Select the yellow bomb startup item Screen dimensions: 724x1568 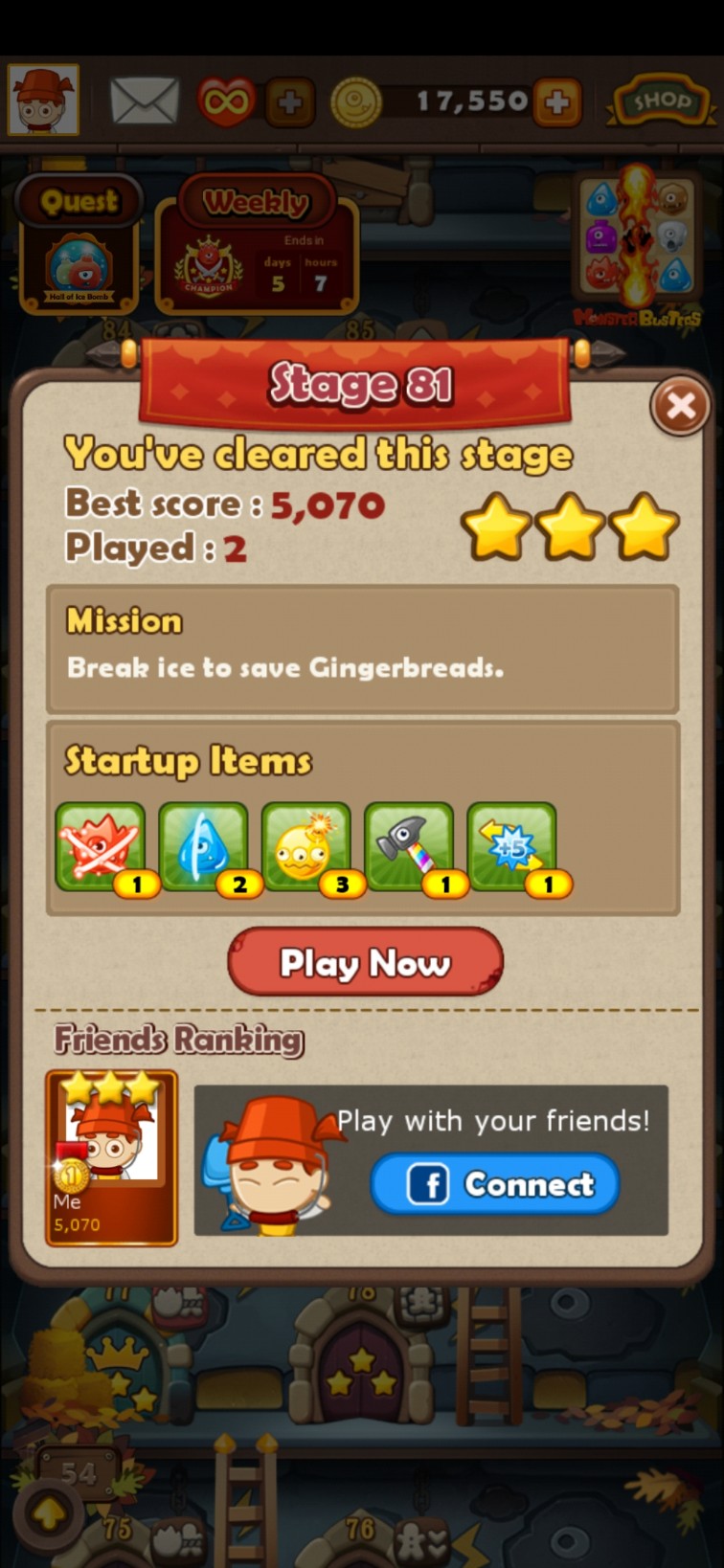(305, 847)
